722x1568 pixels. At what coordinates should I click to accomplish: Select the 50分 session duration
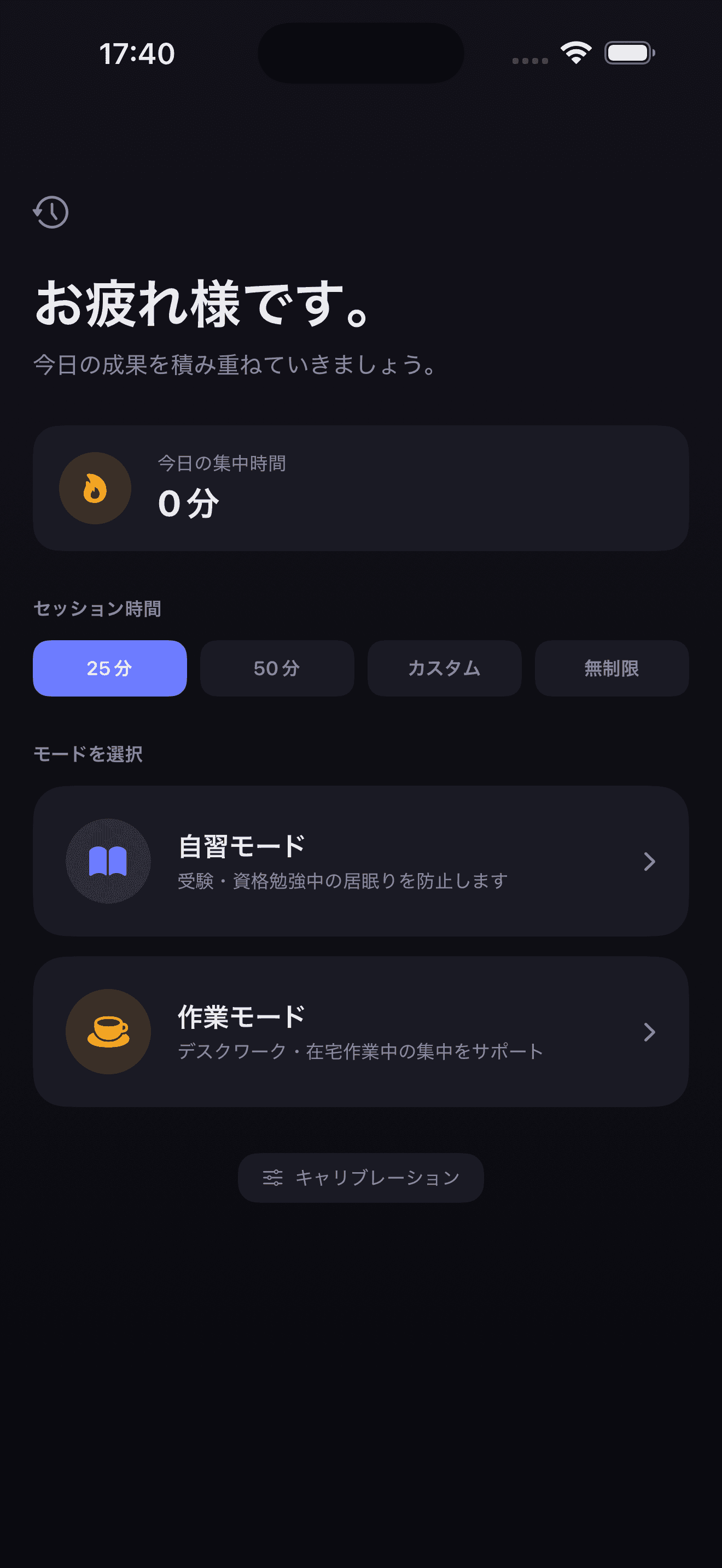(x=277, y=668)
